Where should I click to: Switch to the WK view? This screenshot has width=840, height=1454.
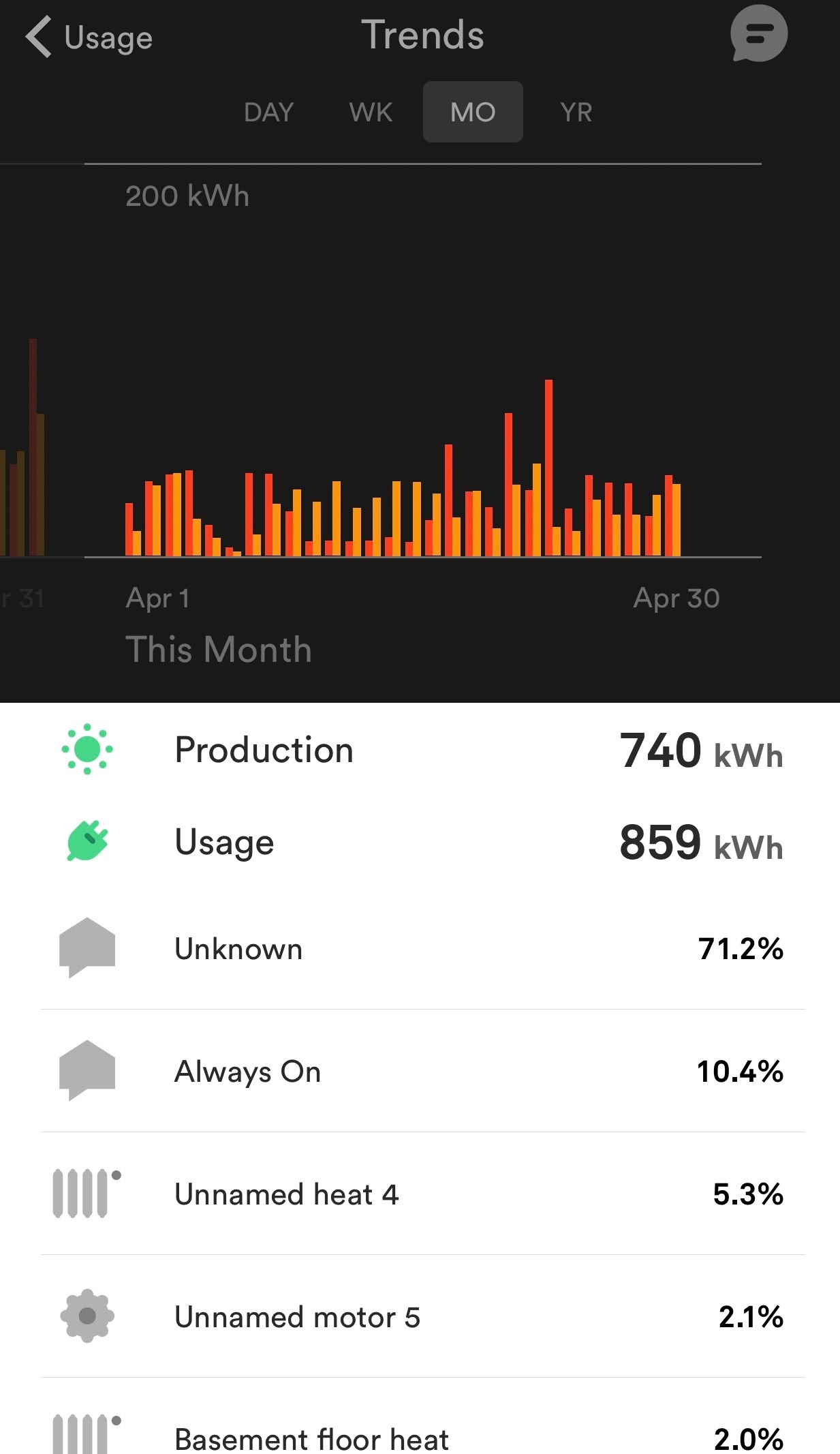coord(371,112)
